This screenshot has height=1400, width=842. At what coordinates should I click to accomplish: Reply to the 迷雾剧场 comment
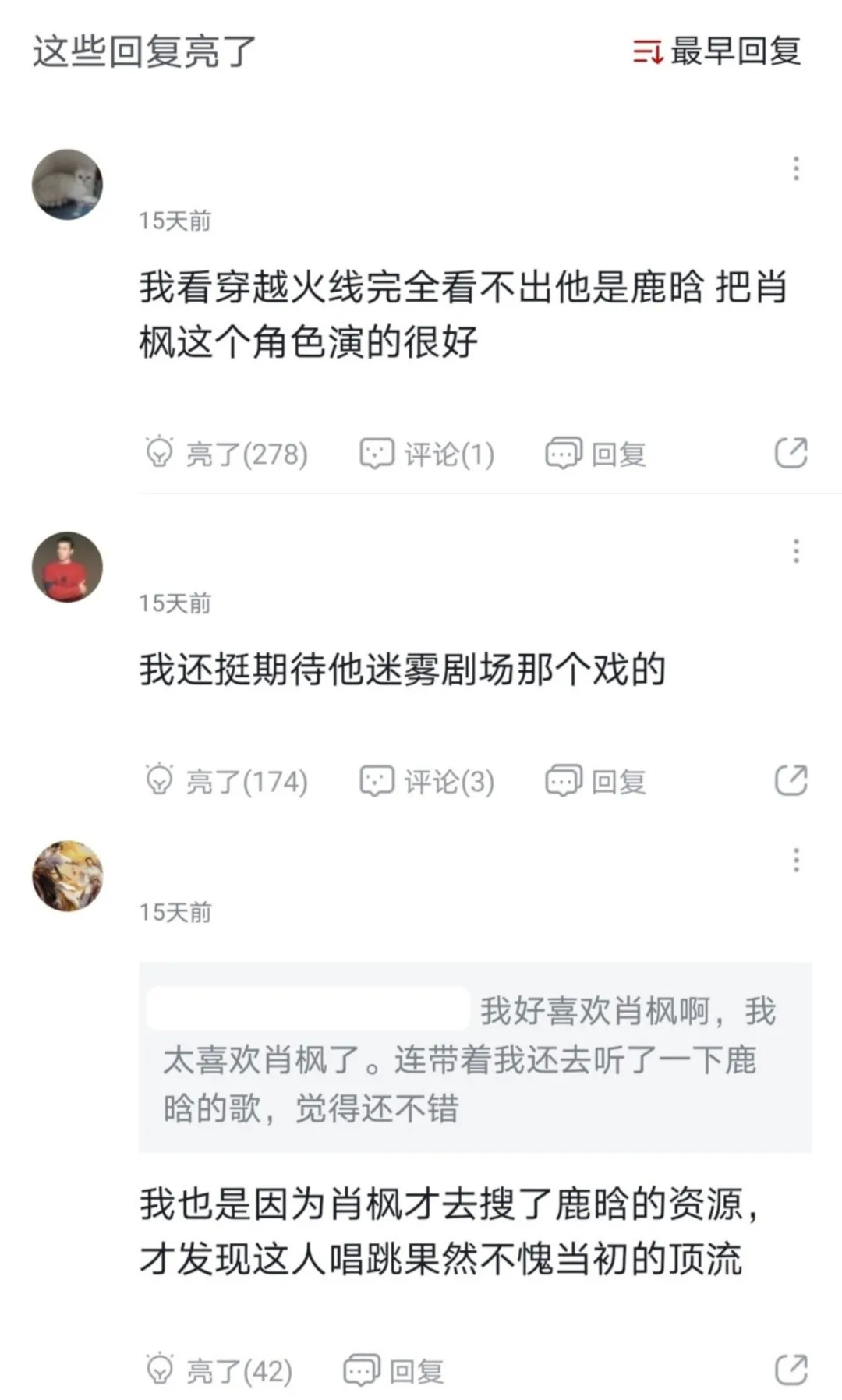click(596, 781)
